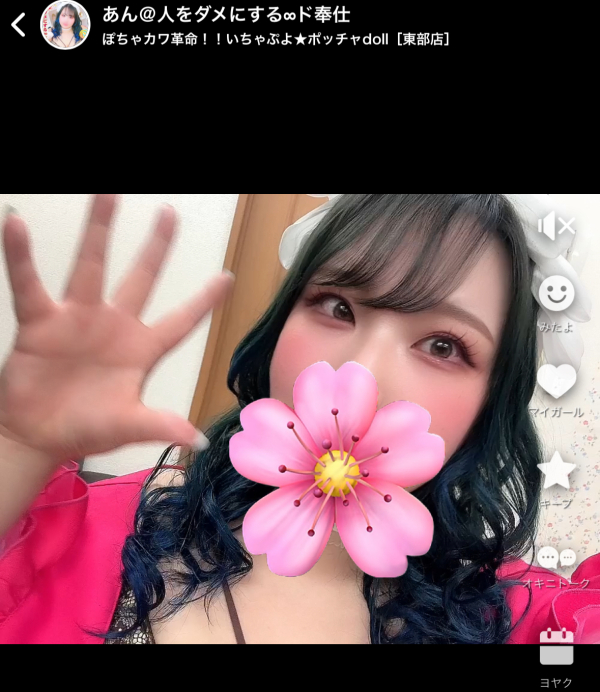Image resolution: width=600 pixels, height=692 pixels.
Task: Open the profile avatar of あん
Action: pyautogui.click(x=65, y=25)
